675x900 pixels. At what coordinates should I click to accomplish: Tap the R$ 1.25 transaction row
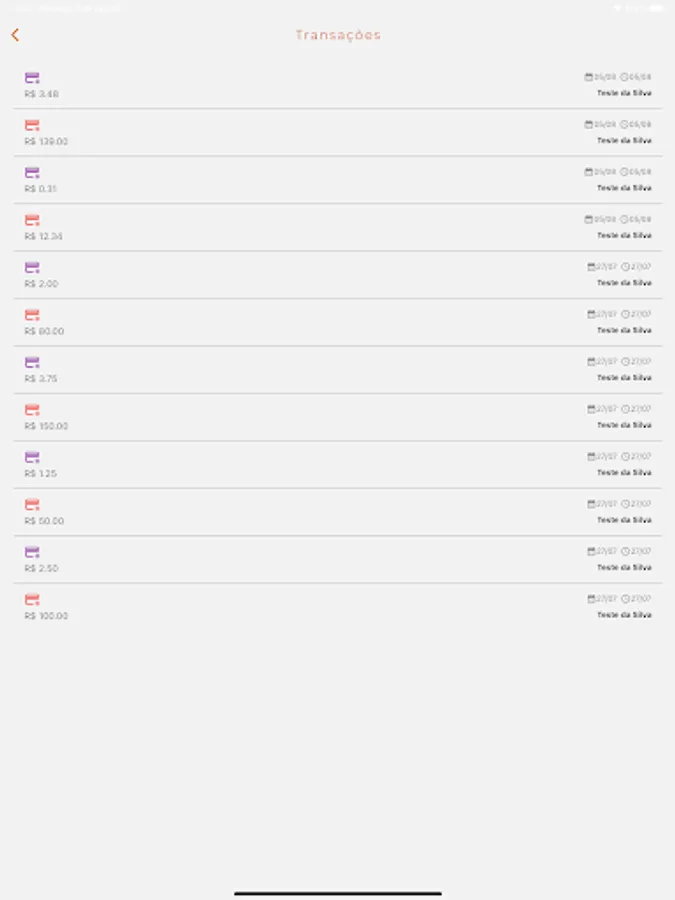(338, 465)
